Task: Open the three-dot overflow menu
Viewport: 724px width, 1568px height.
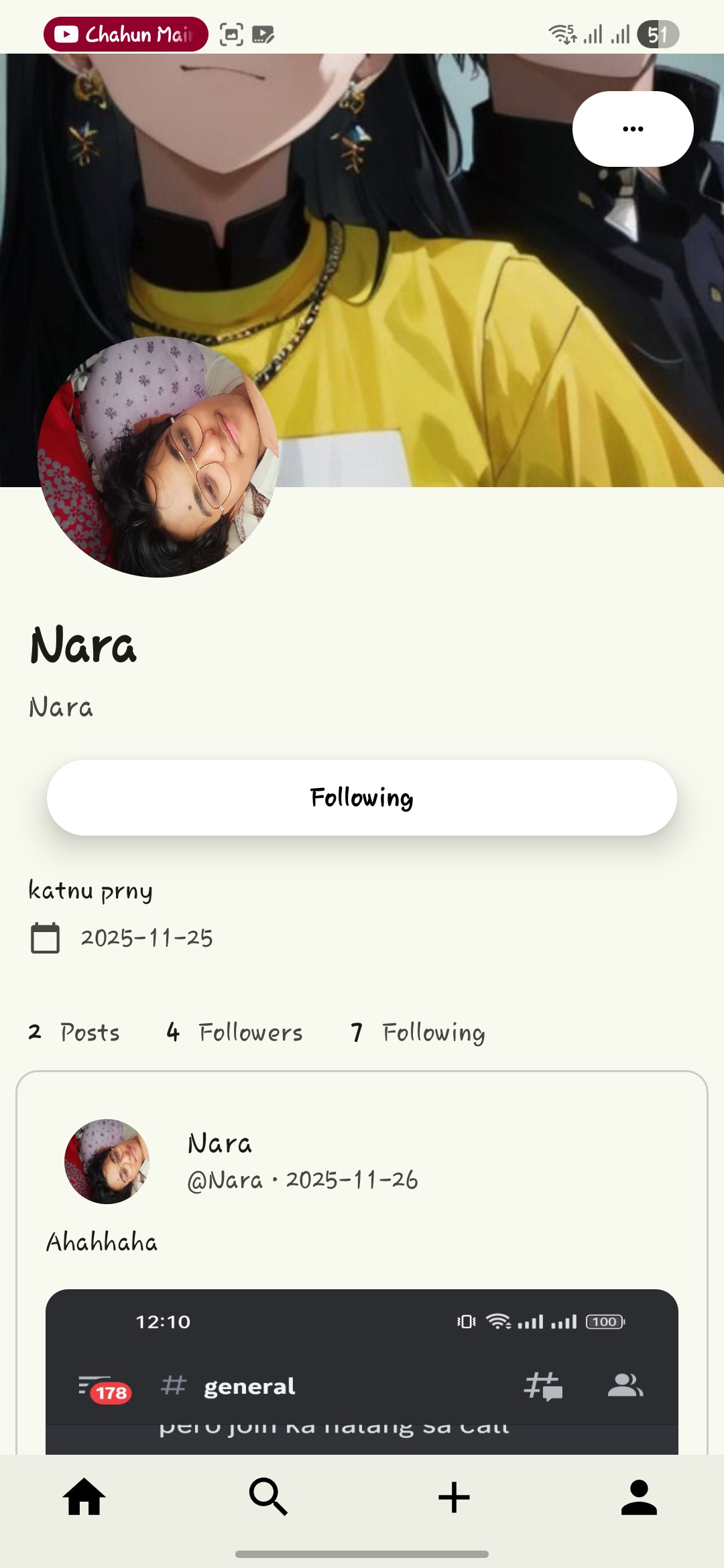Action: pyautogui.click(x=632, y=129)
